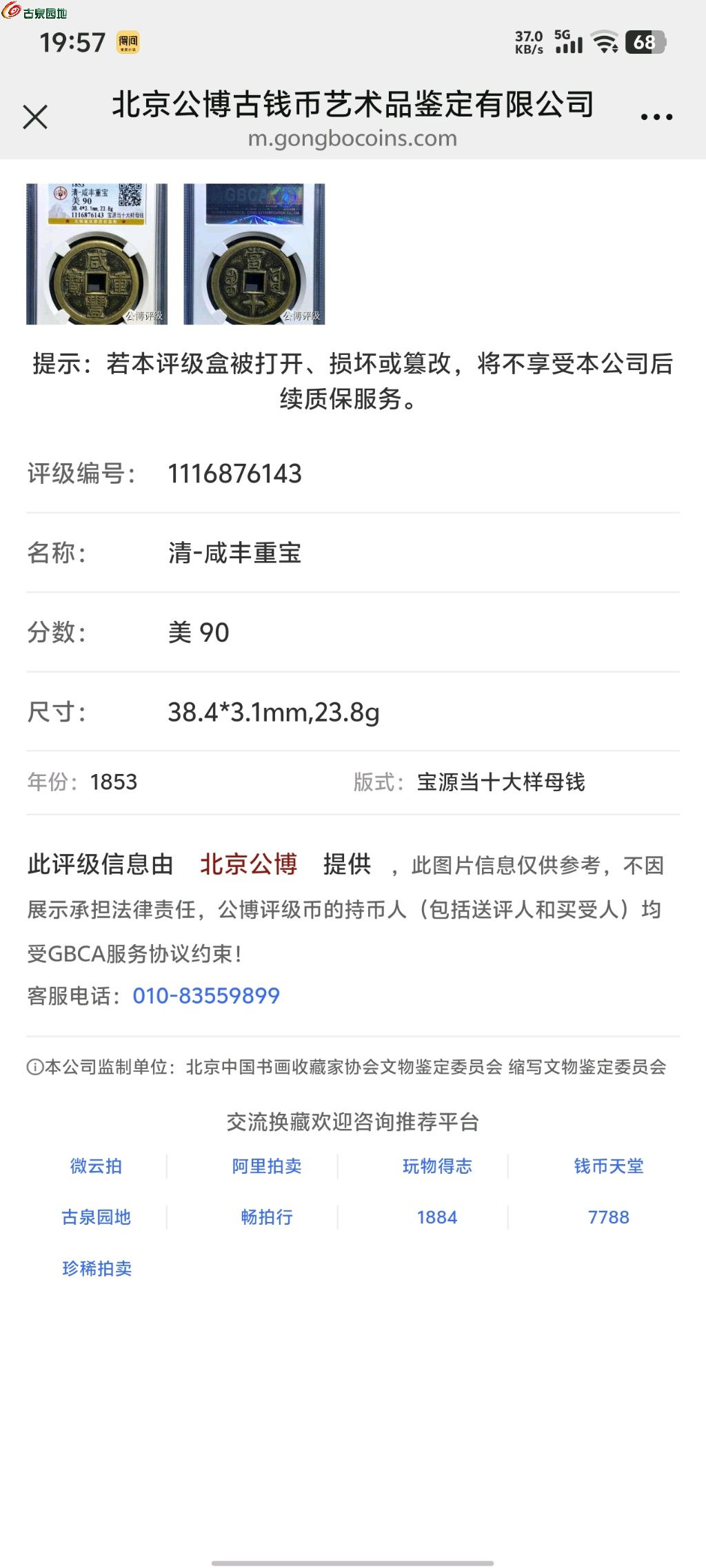Image resolution: width=706 pixels, height=1568 pixels.
Task: Close the web page with the X icon
Action: click(x=35, y=117)
